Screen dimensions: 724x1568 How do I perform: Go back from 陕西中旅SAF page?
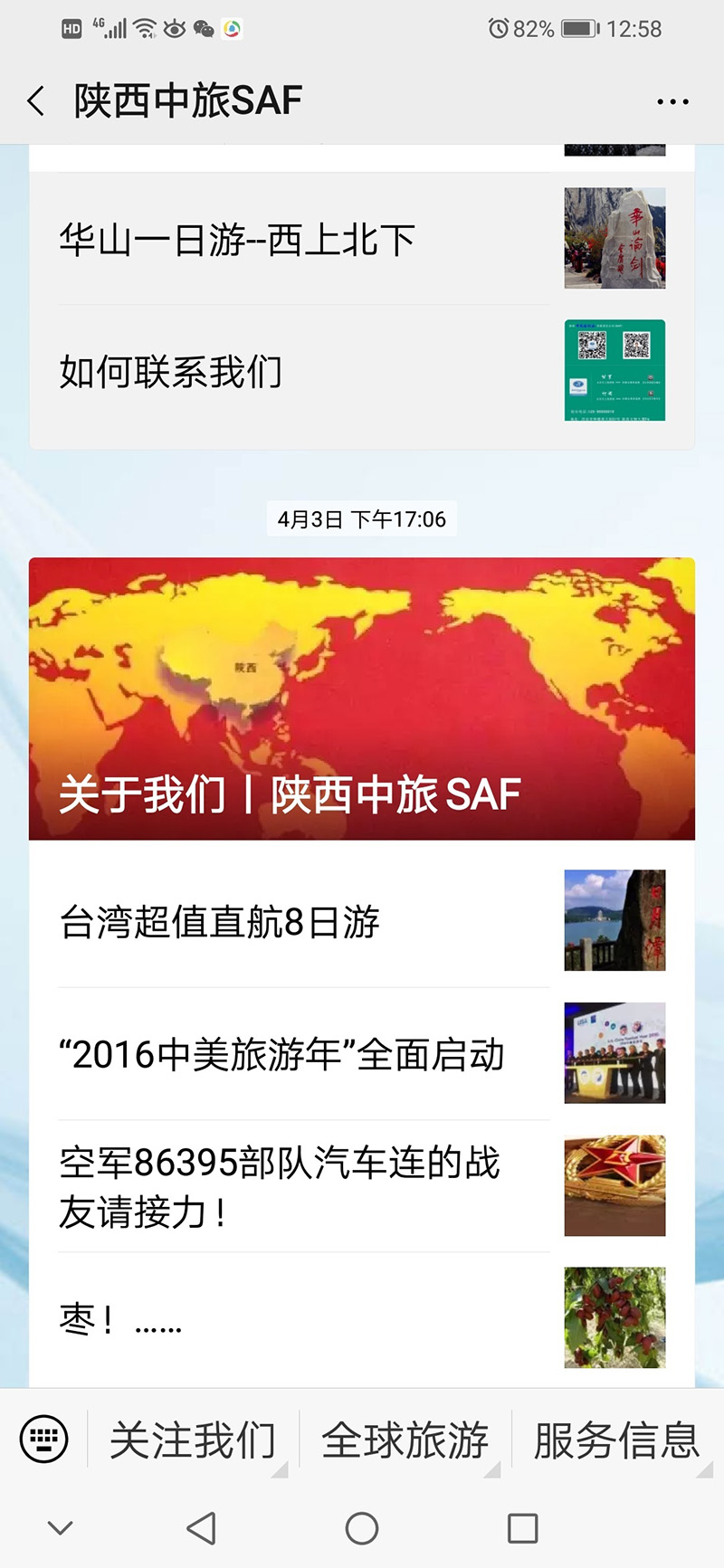(36, 101)
